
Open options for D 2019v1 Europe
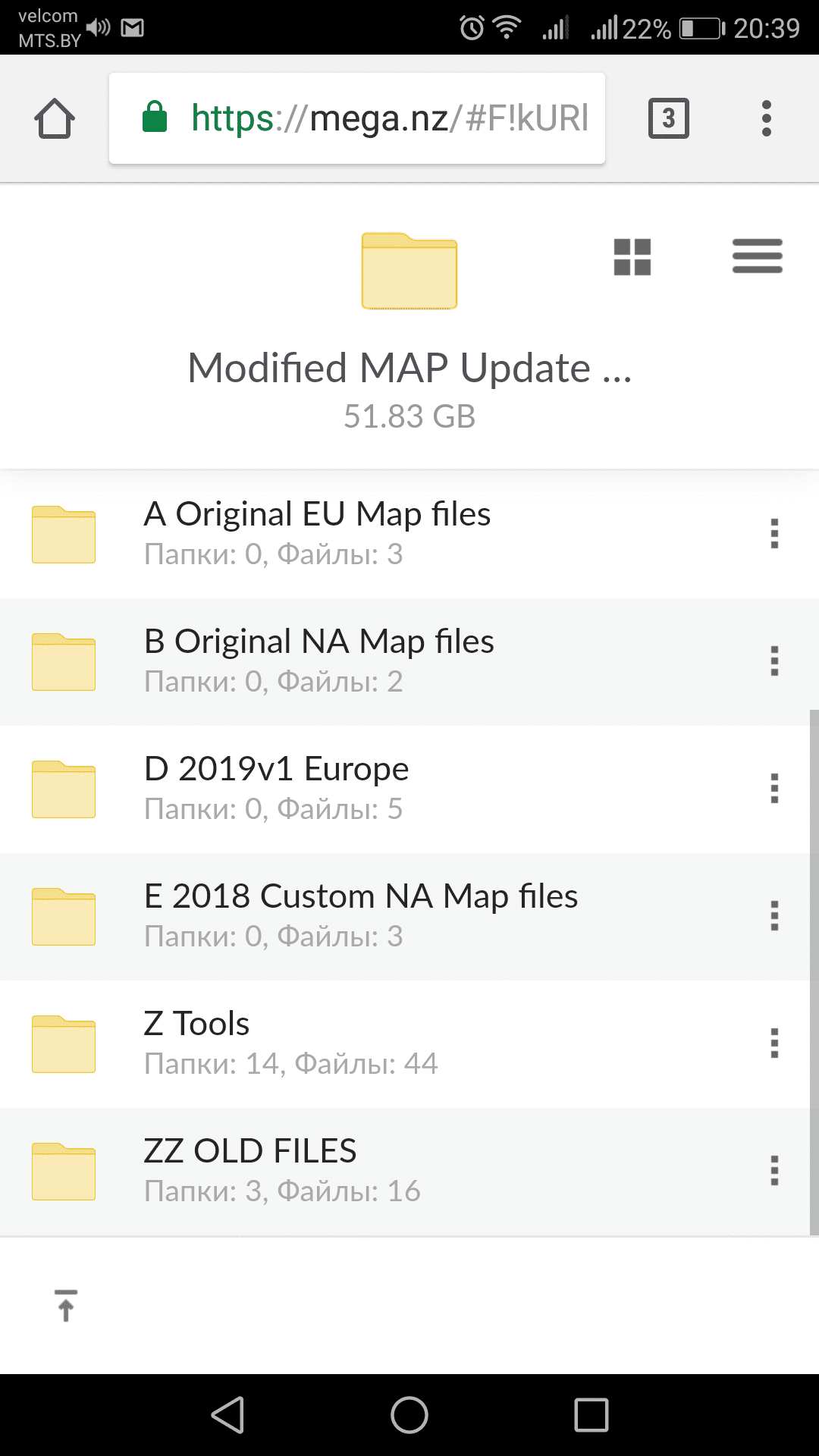coord(774,789)
